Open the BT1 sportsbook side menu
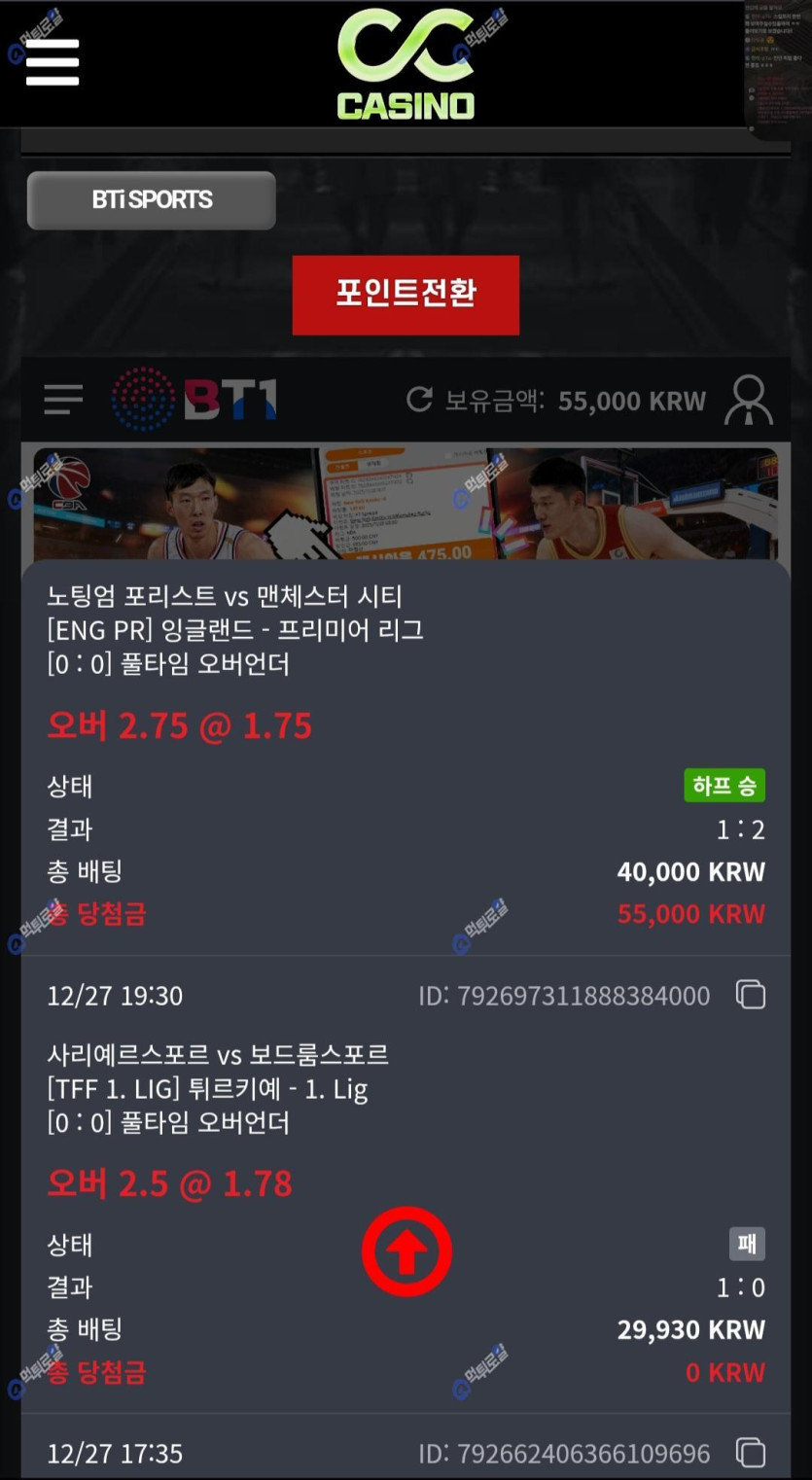The image size is (812, 1480). point(63,400)
